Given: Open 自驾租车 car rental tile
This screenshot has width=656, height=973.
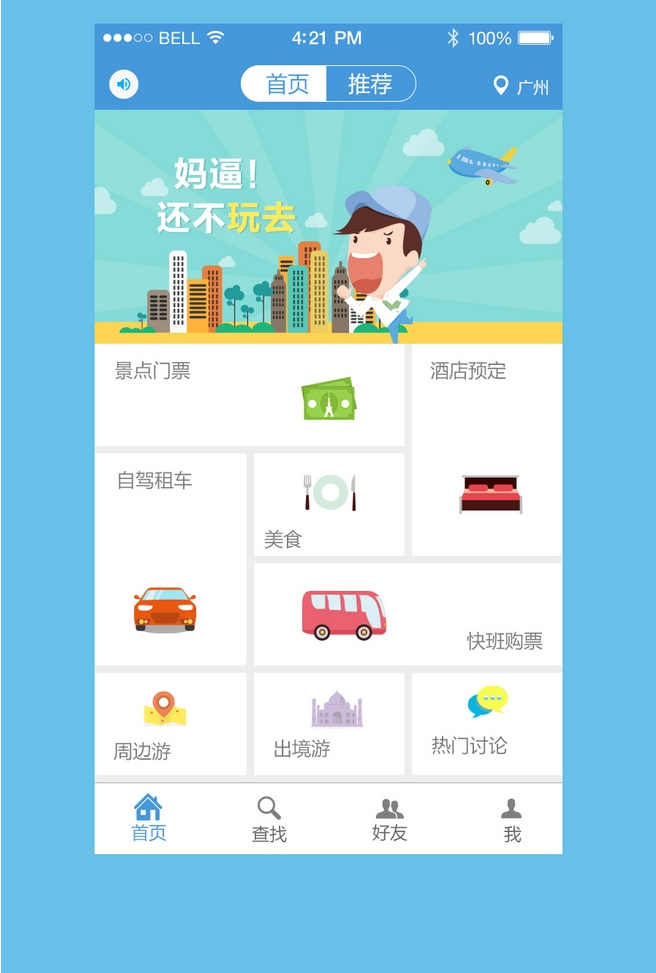Looking at the screenshot, I should (x=170, y=559).
